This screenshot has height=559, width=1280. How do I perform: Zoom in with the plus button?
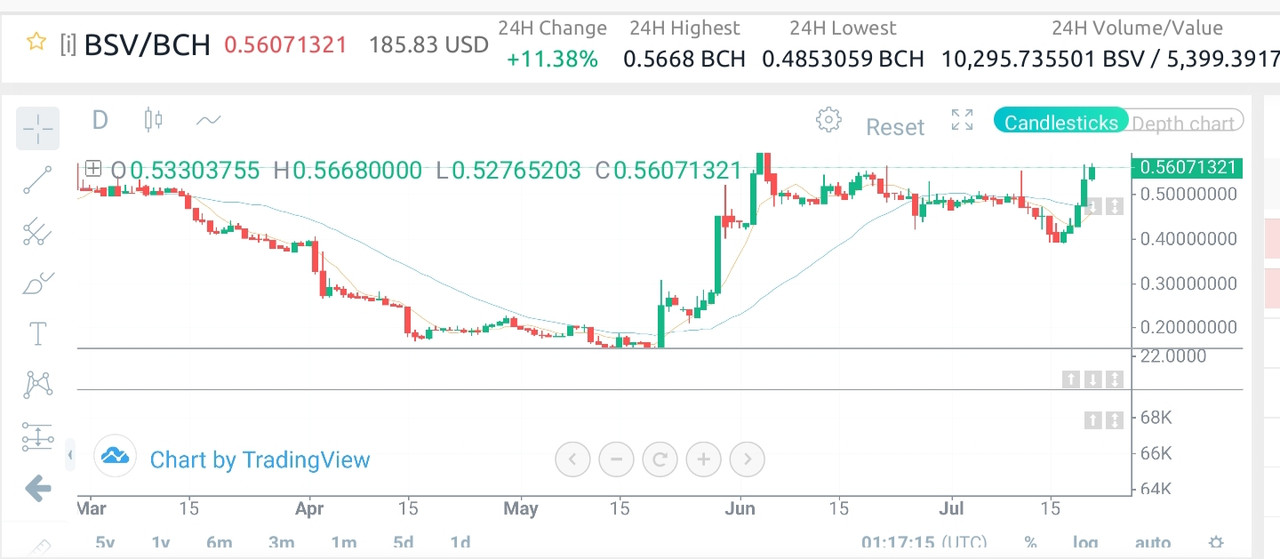tap(704, 460)
